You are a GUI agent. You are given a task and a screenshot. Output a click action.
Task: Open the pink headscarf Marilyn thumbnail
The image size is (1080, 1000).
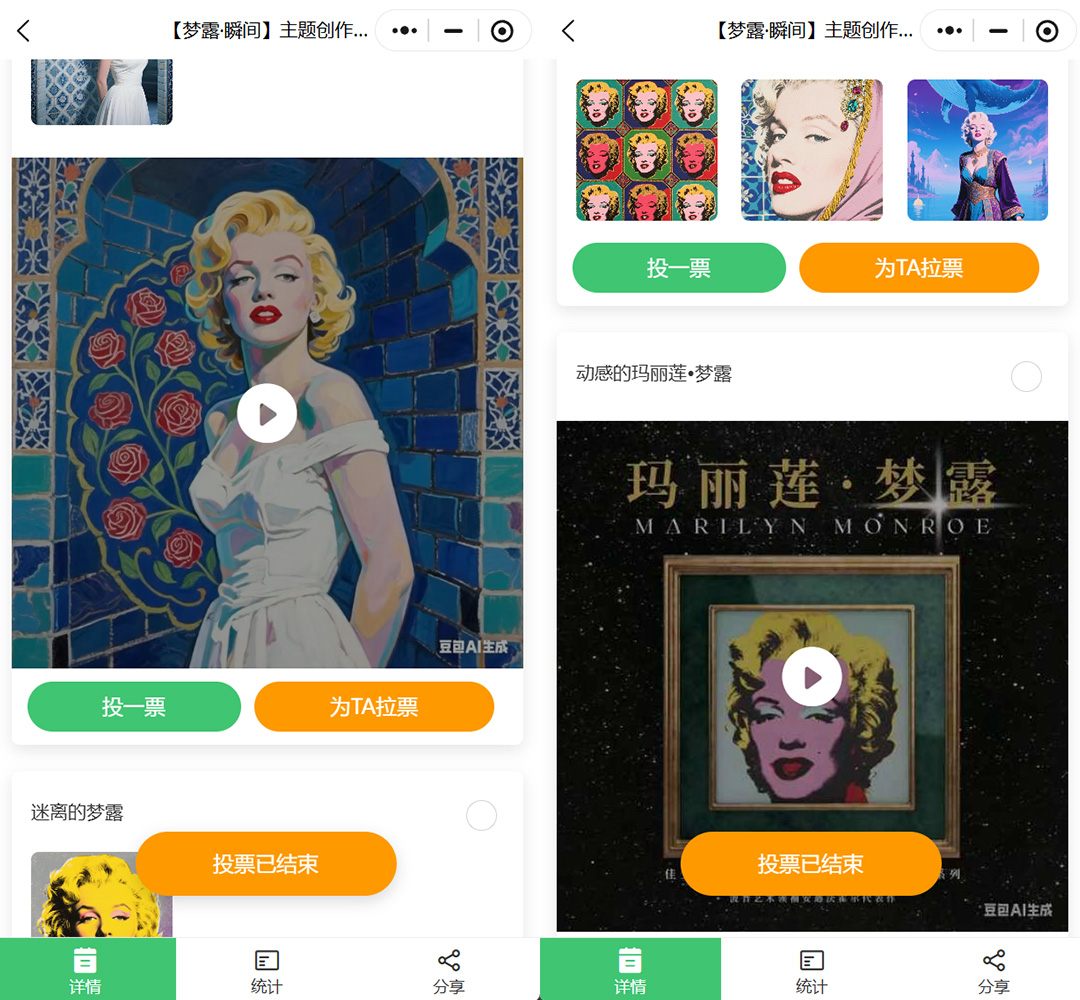tap(812, 150)
